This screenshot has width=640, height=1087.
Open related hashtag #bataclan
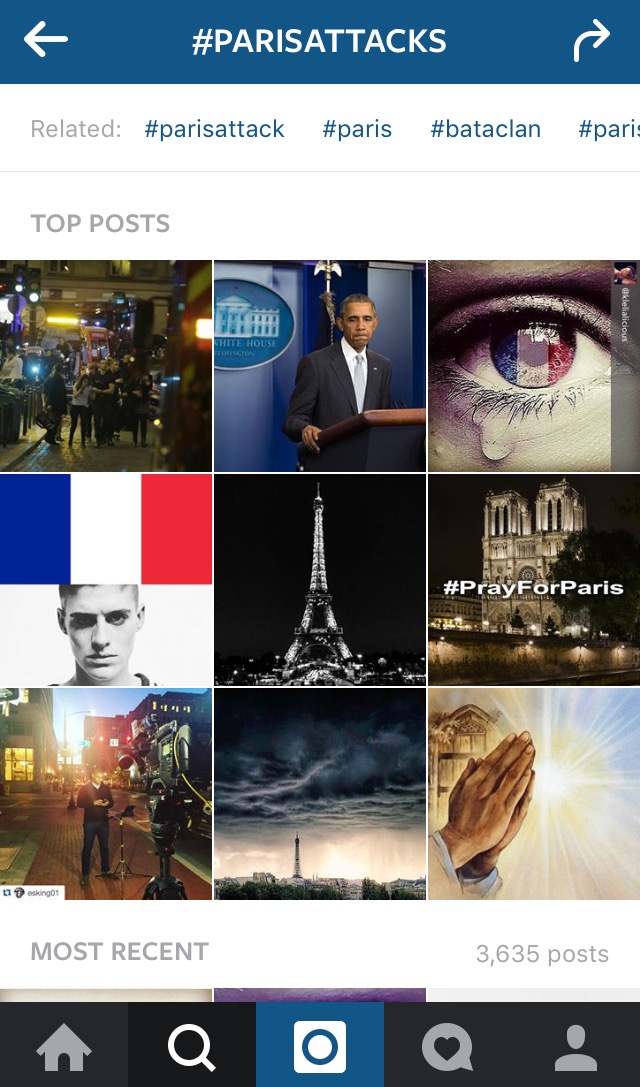[485, 129]
